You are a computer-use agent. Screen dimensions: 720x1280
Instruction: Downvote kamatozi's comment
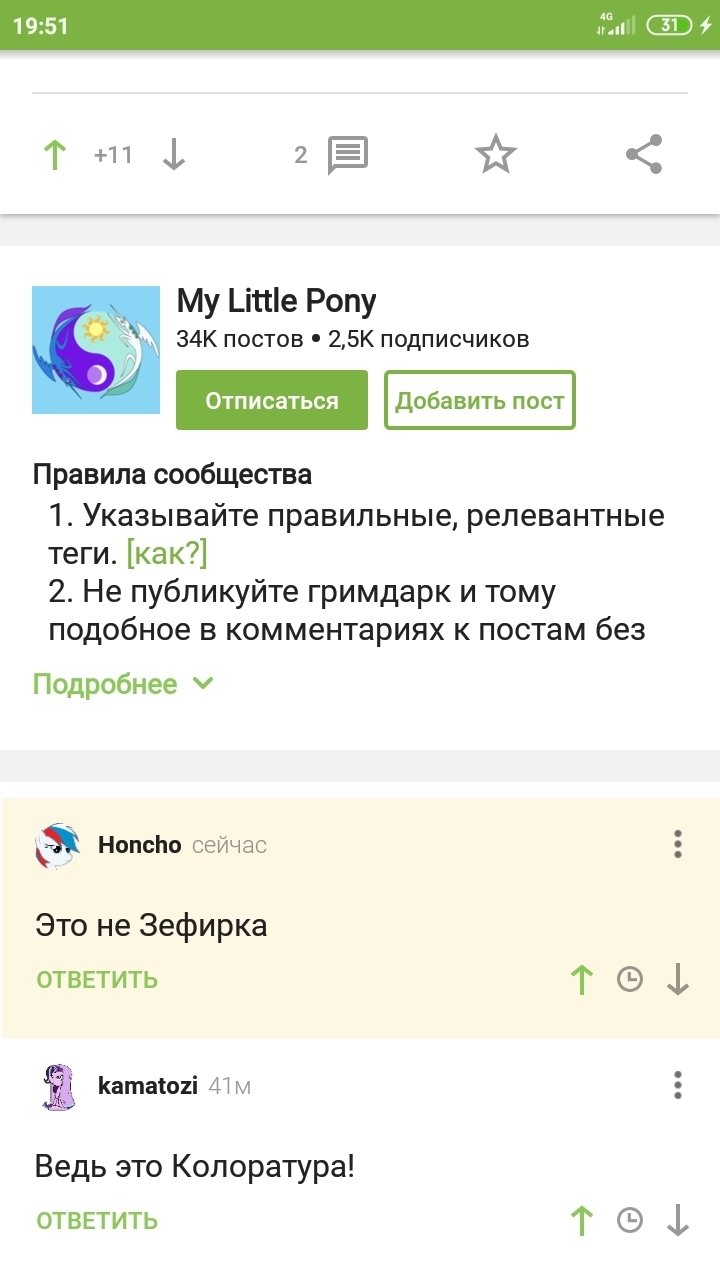678,1221
